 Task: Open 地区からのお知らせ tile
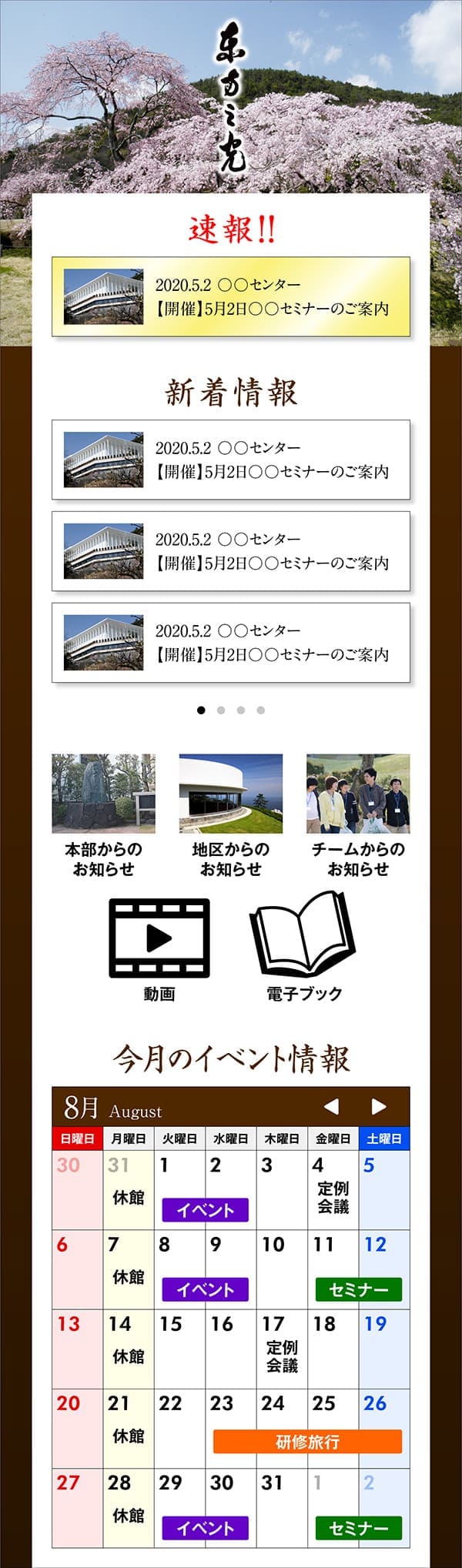(230, 814)
